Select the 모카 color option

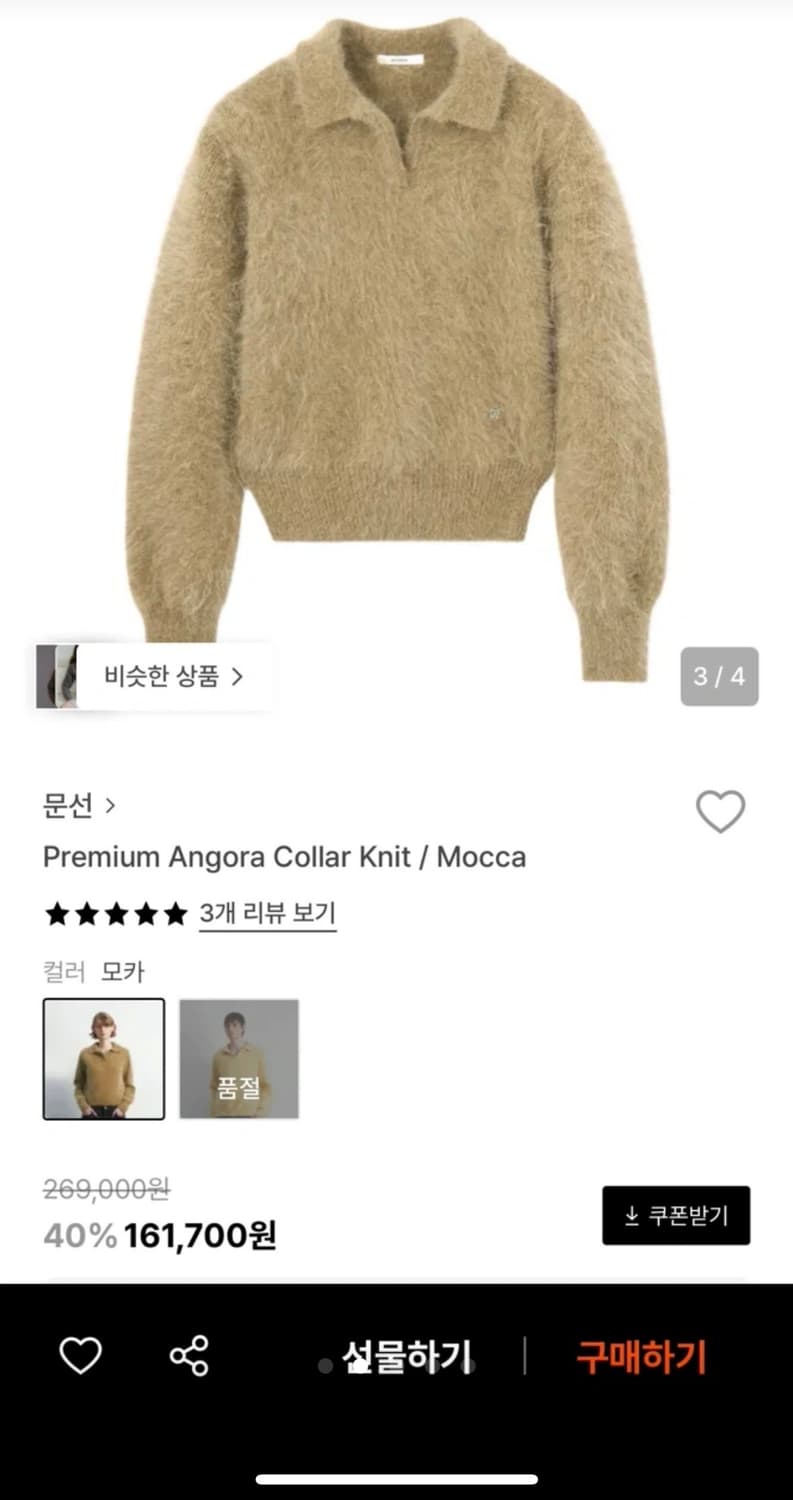tap(104, 1058)
